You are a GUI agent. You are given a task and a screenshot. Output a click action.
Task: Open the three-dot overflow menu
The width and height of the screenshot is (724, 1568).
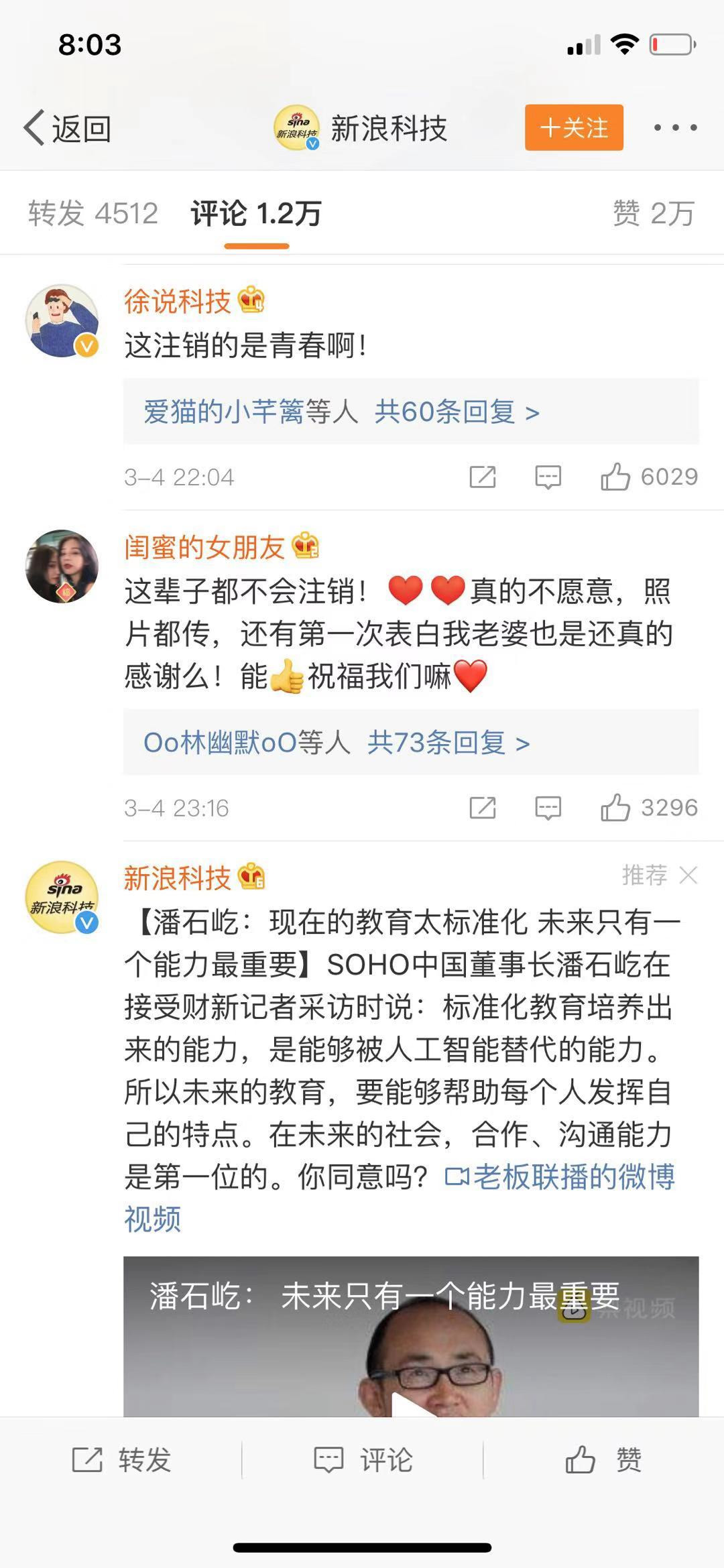click(675, 127)
